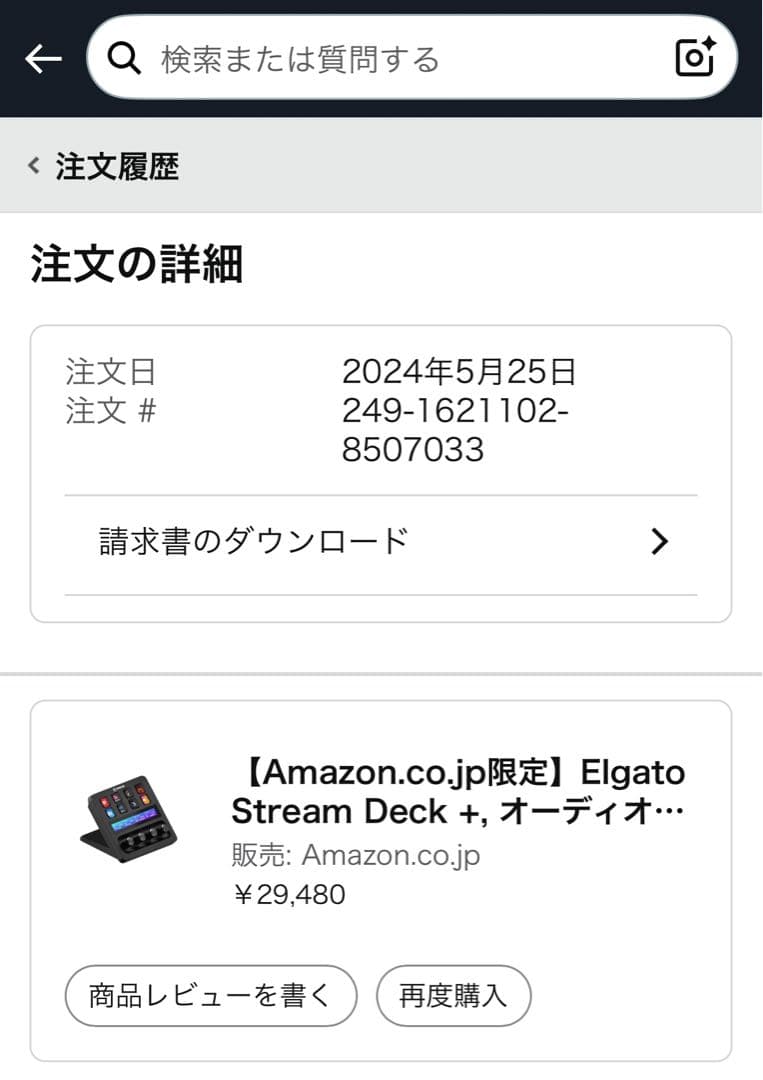Tap the back arrow in the top header

click(42, 57)
